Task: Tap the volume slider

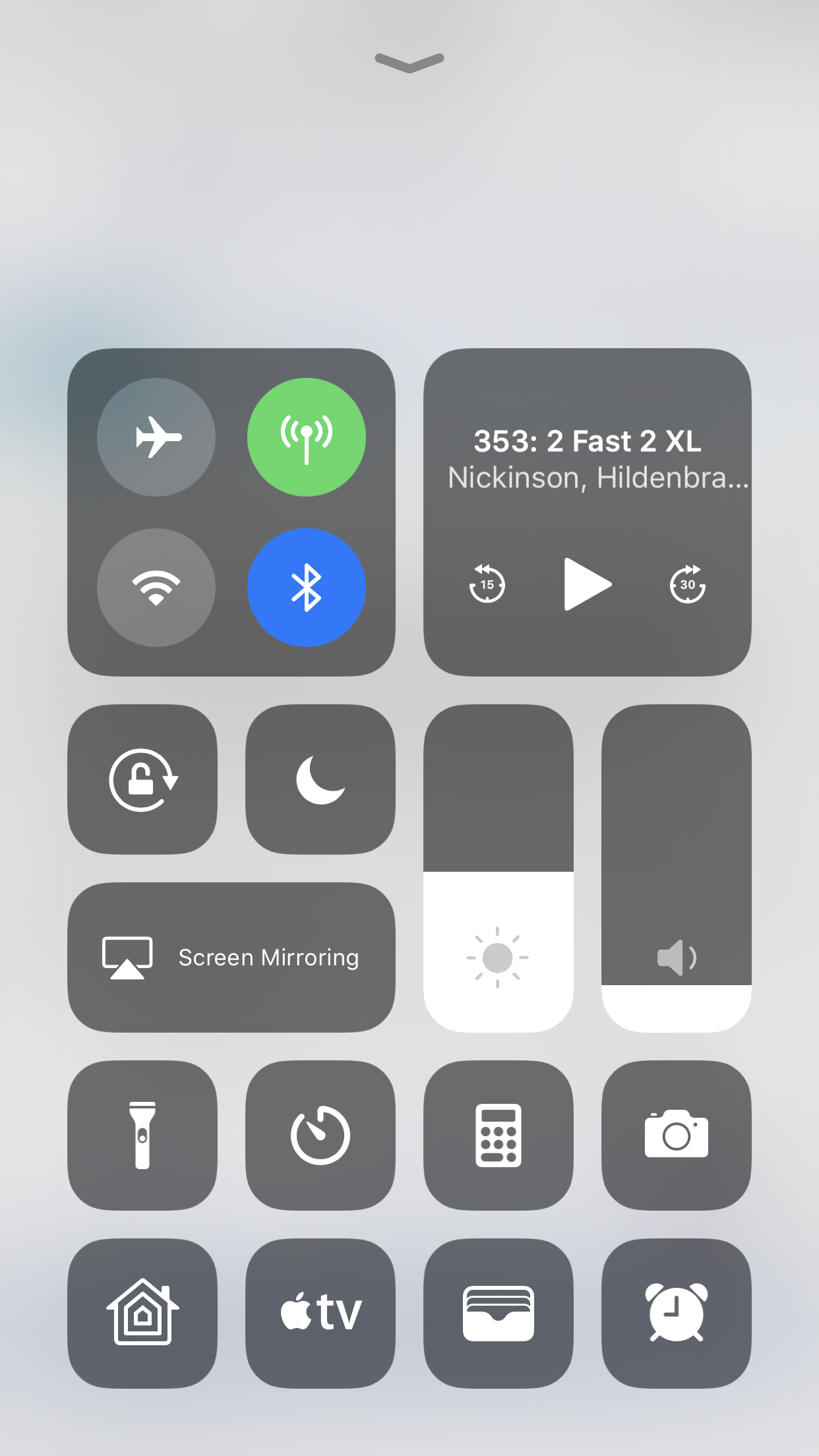Action: tap(676, 869)
